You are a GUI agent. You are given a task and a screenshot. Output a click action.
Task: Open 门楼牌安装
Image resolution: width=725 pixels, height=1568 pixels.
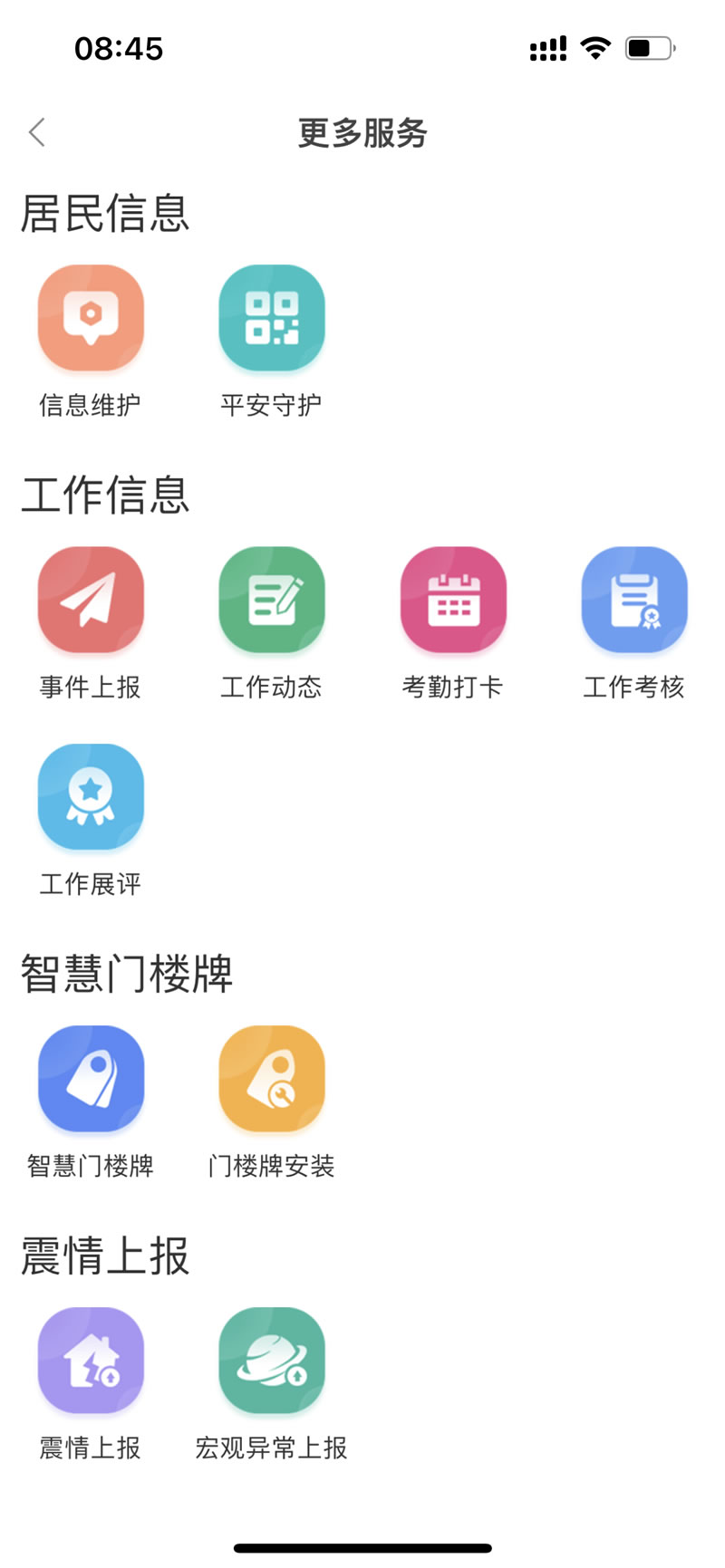pos(272,1079)
